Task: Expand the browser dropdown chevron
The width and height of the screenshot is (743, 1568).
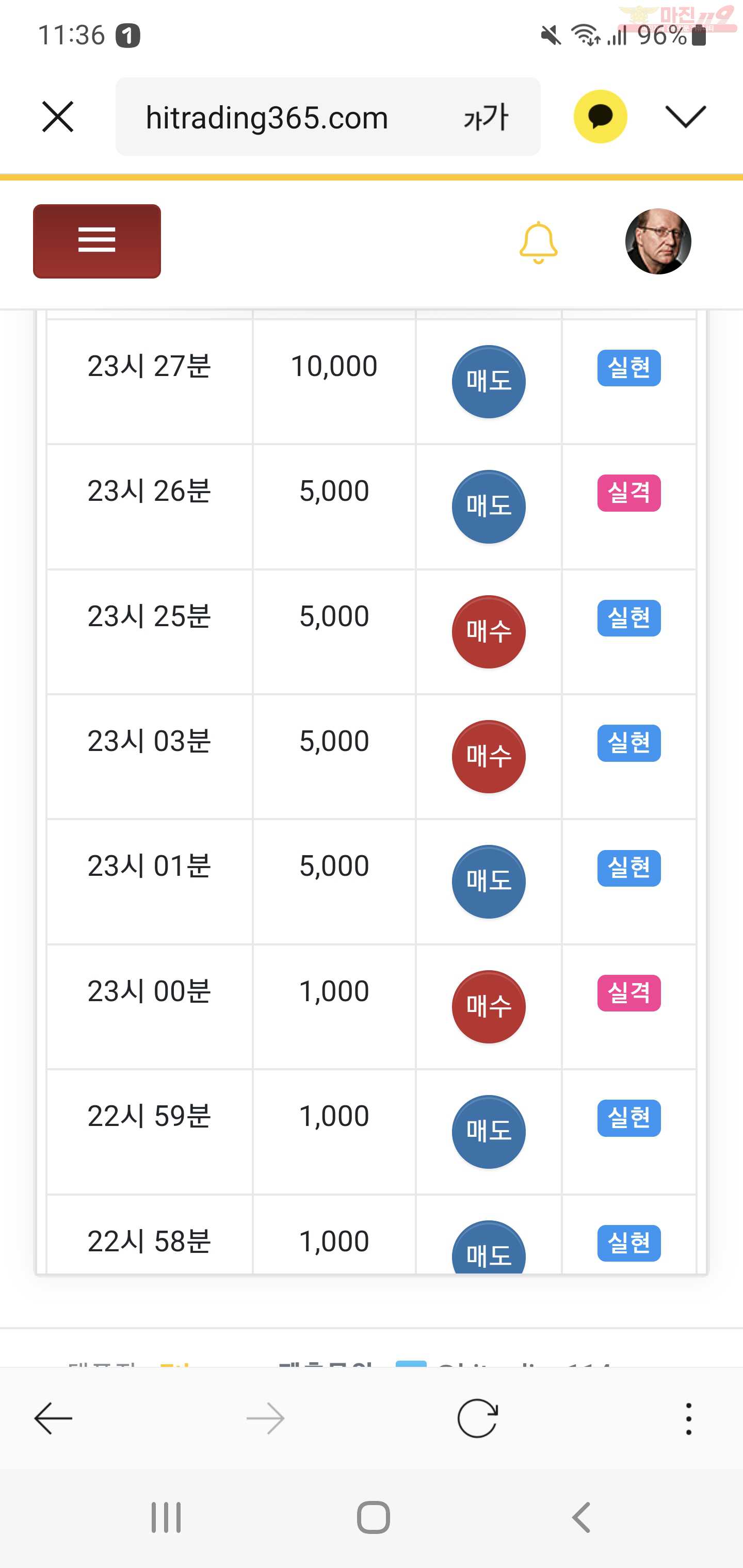Action: tap(686, 116)
